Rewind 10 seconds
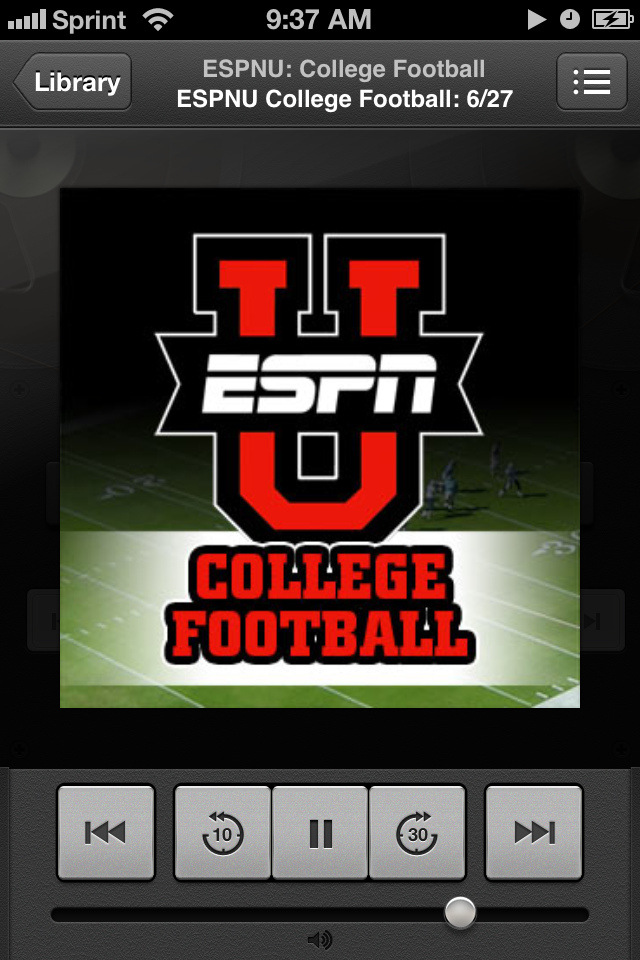 tap(223, 832)
